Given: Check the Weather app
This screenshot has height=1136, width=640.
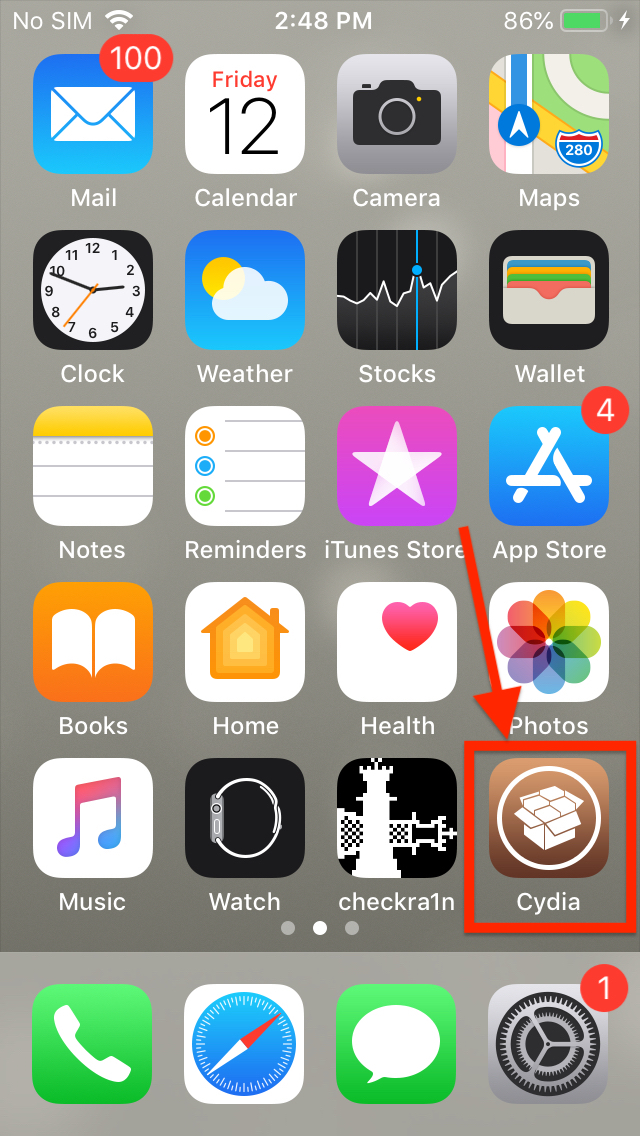Looking at the screenshot, I should coord(245,290).
